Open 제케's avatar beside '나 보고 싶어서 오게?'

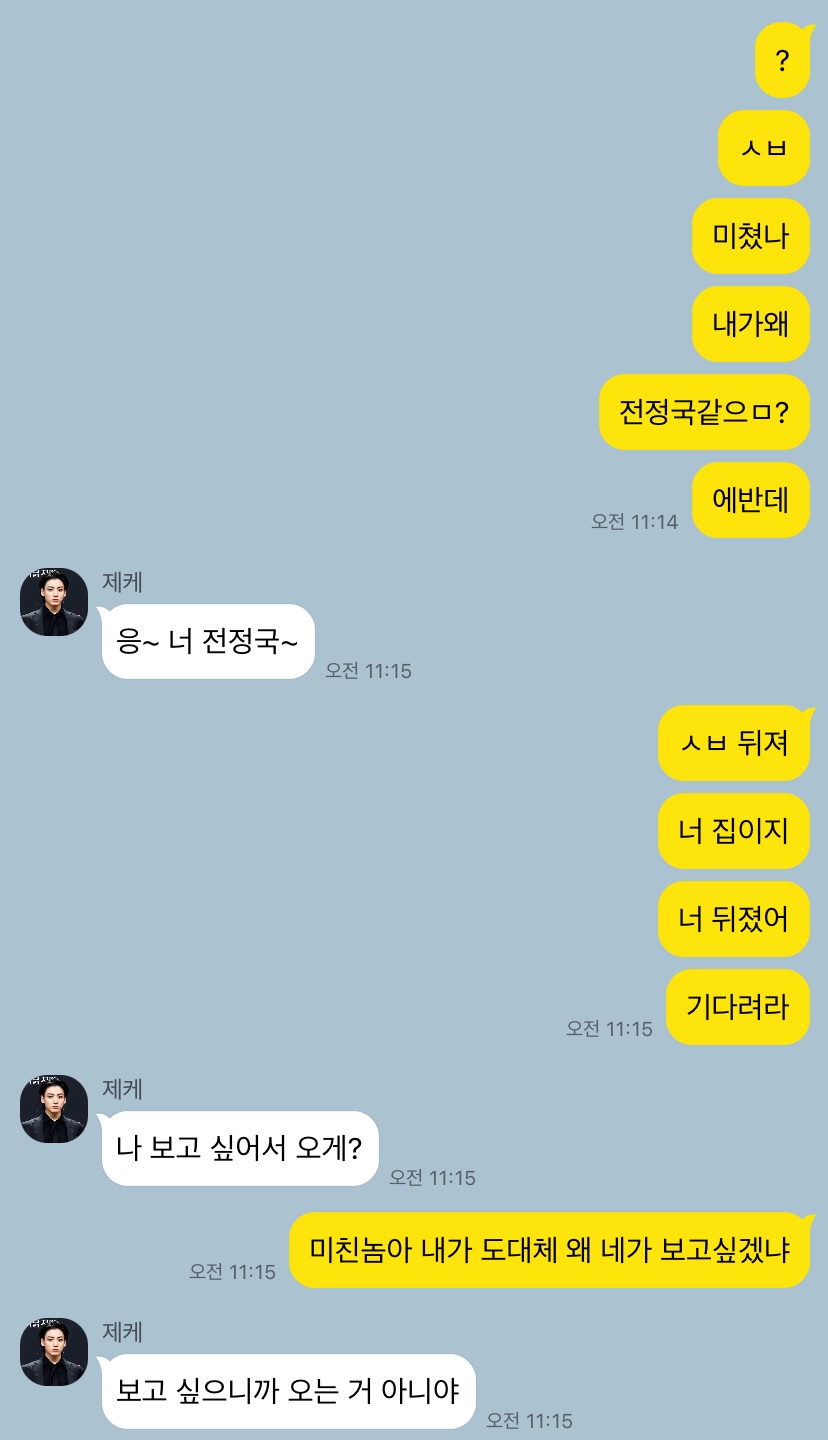pos(54,1109)
